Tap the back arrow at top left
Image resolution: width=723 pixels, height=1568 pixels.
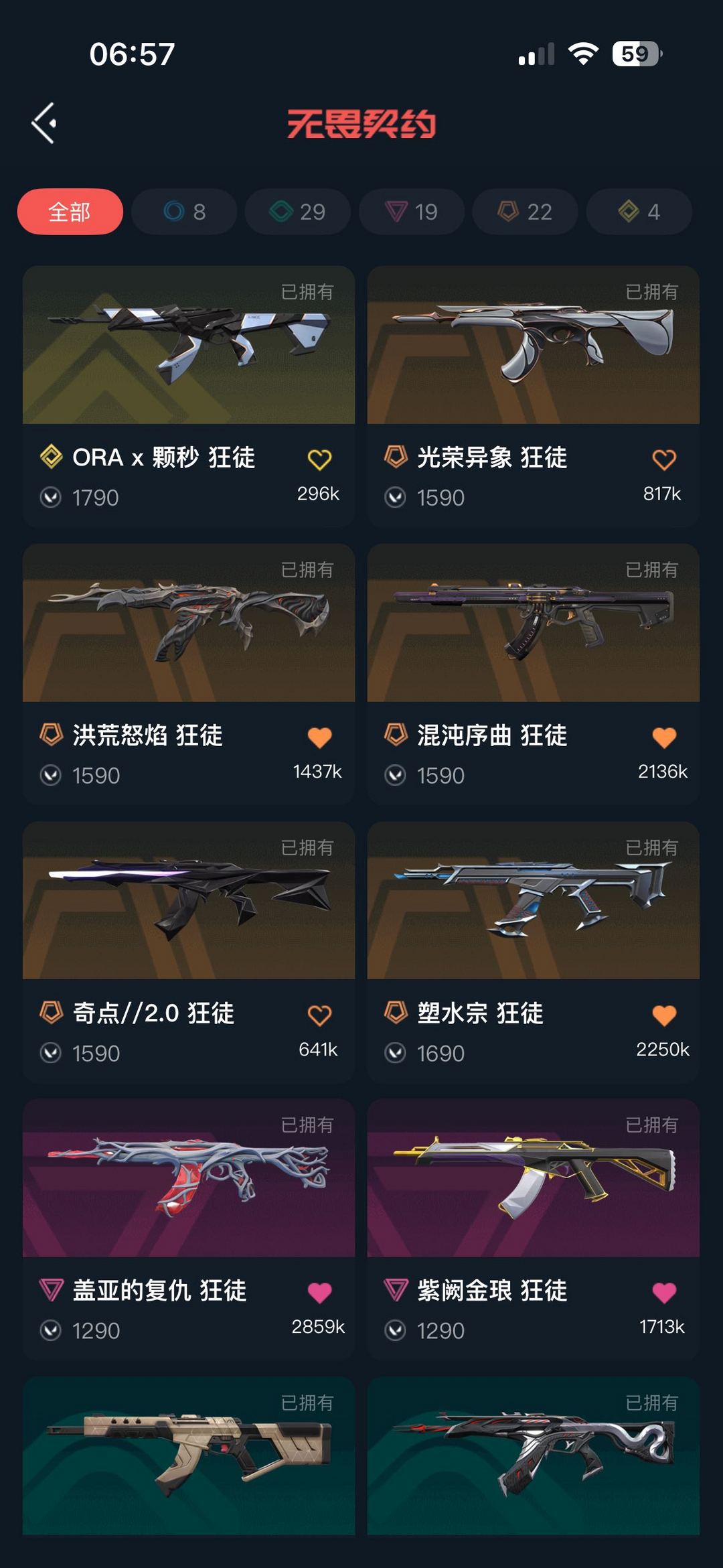[x=44, y=124]
